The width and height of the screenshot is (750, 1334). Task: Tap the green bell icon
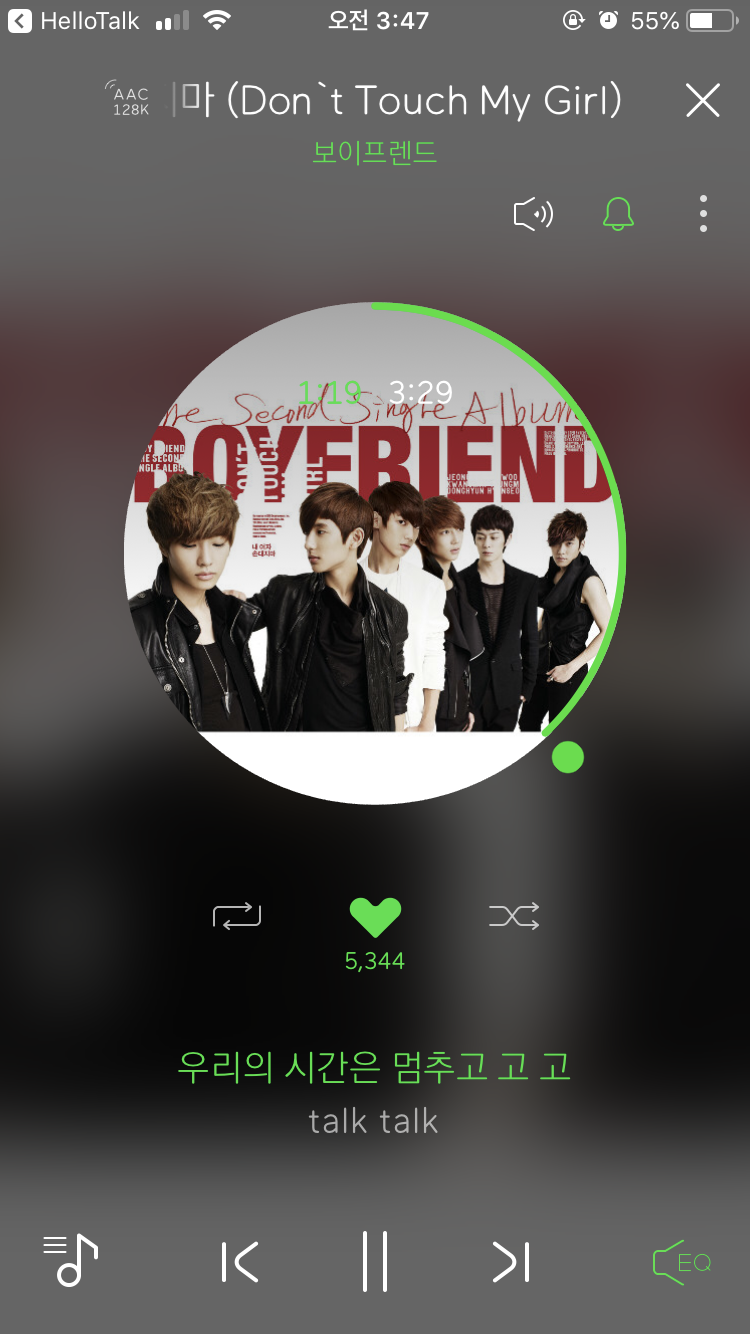click(x=618, y=214)
